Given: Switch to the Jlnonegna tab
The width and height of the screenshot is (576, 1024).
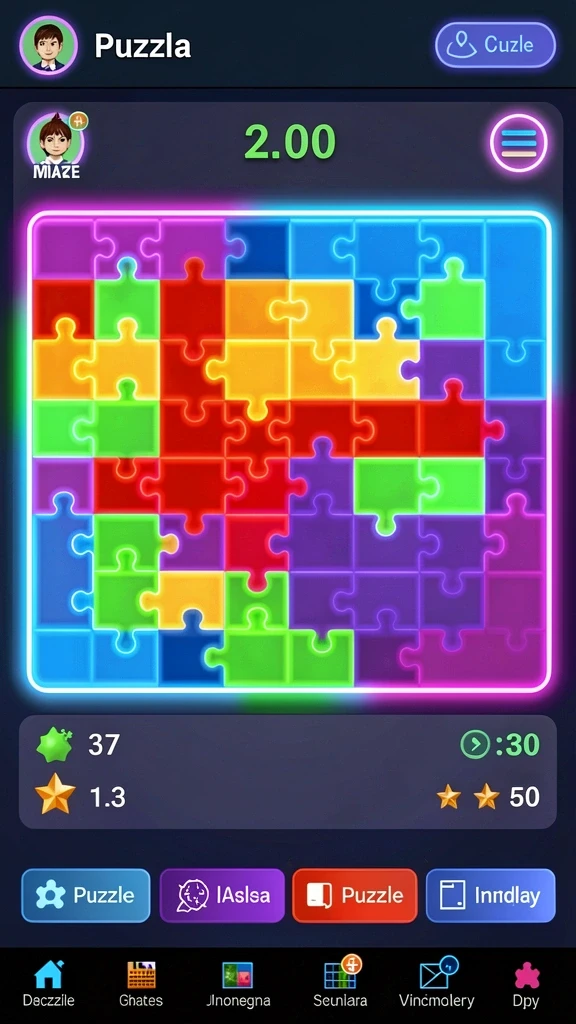Looking at the screenshot, I should click(x=238, y=984).
